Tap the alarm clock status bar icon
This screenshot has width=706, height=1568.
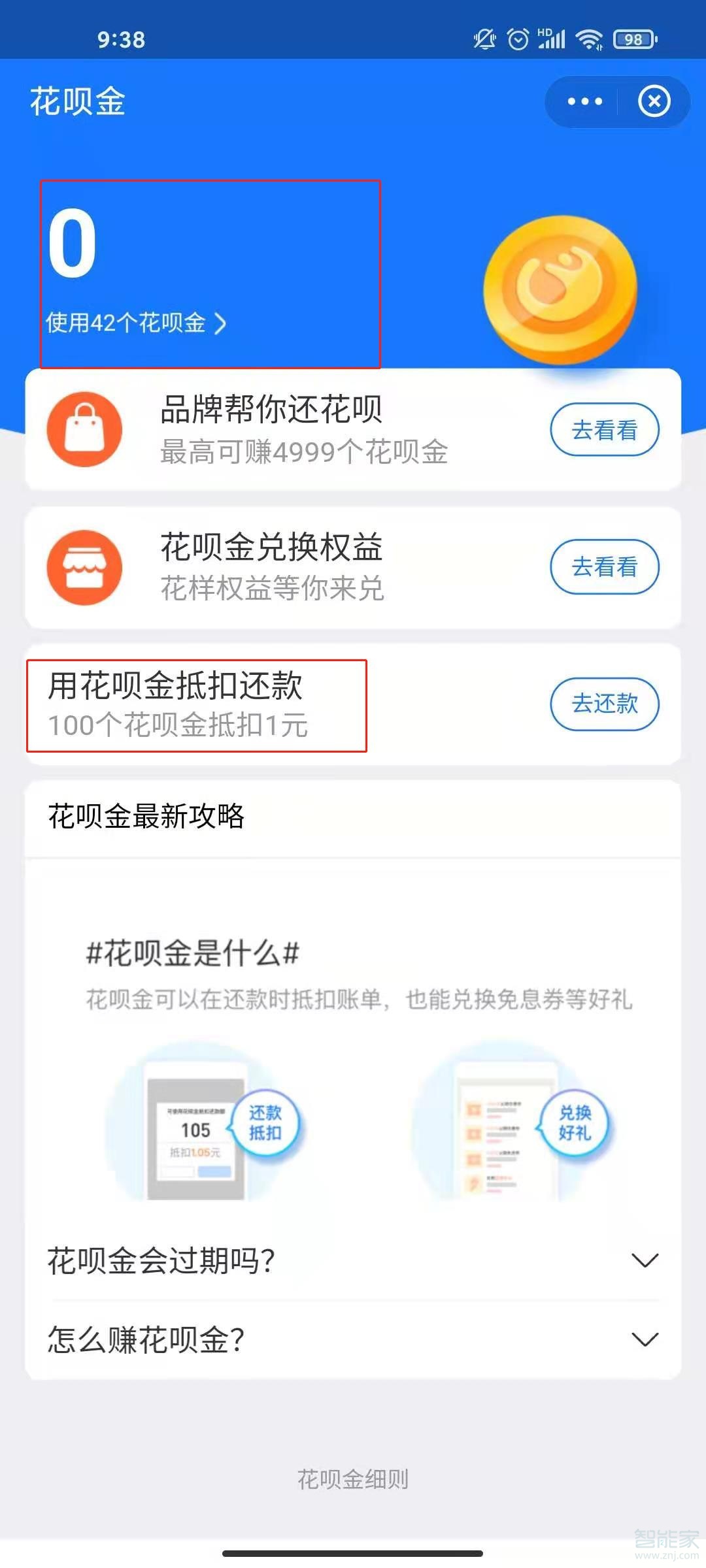[517, 39]
